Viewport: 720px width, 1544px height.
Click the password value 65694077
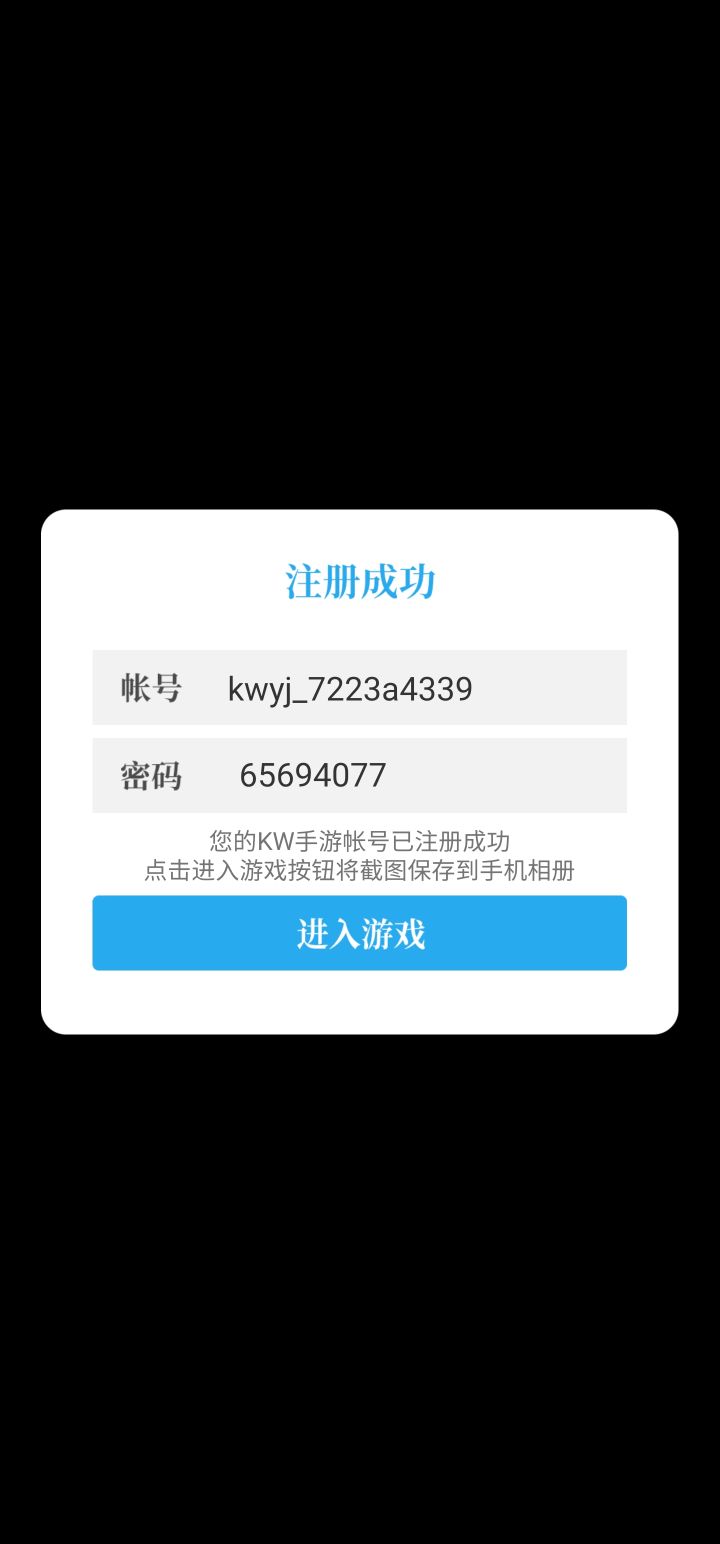(x=314, y=774)
